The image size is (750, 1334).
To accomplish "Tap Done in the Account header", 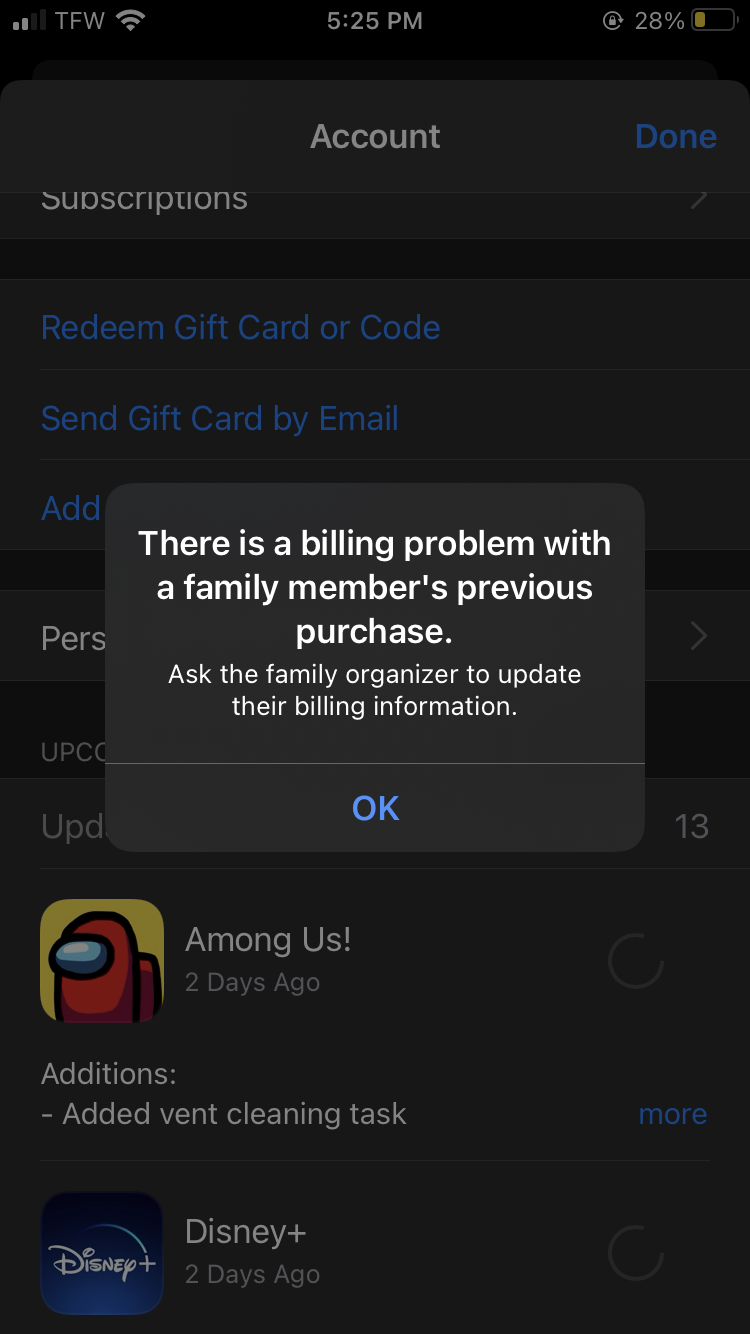I will tap(676, 136).
